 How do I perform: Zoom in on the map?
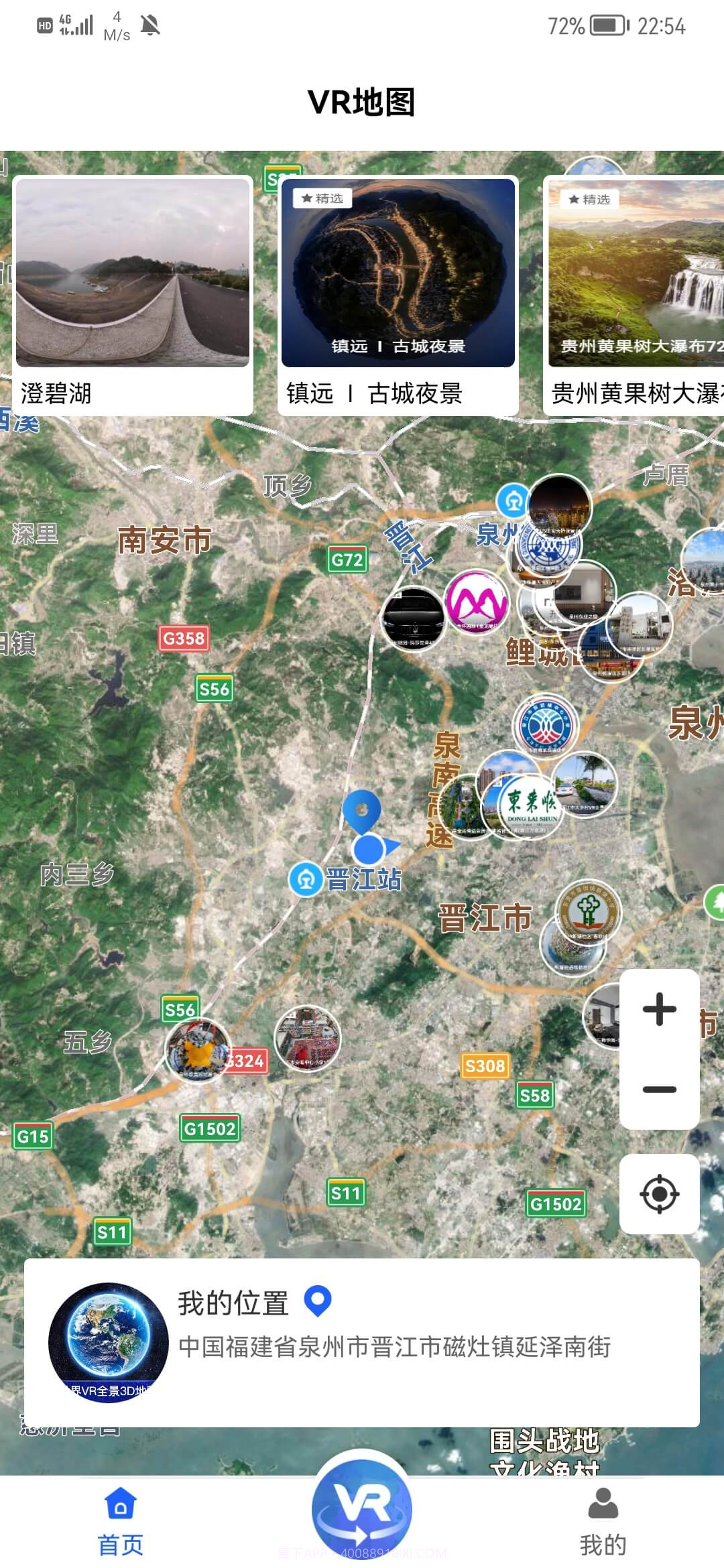tap(660, 1009)
